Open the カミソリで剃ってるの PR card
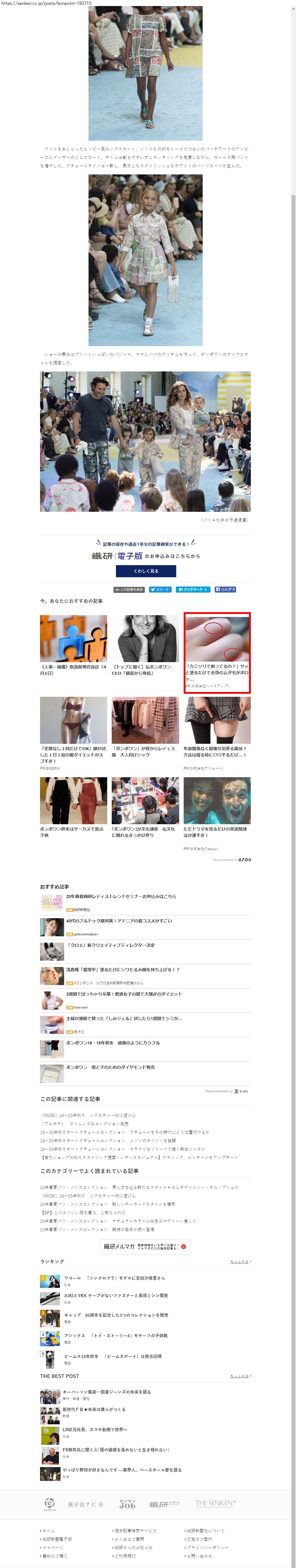 (x=217, y=653)
